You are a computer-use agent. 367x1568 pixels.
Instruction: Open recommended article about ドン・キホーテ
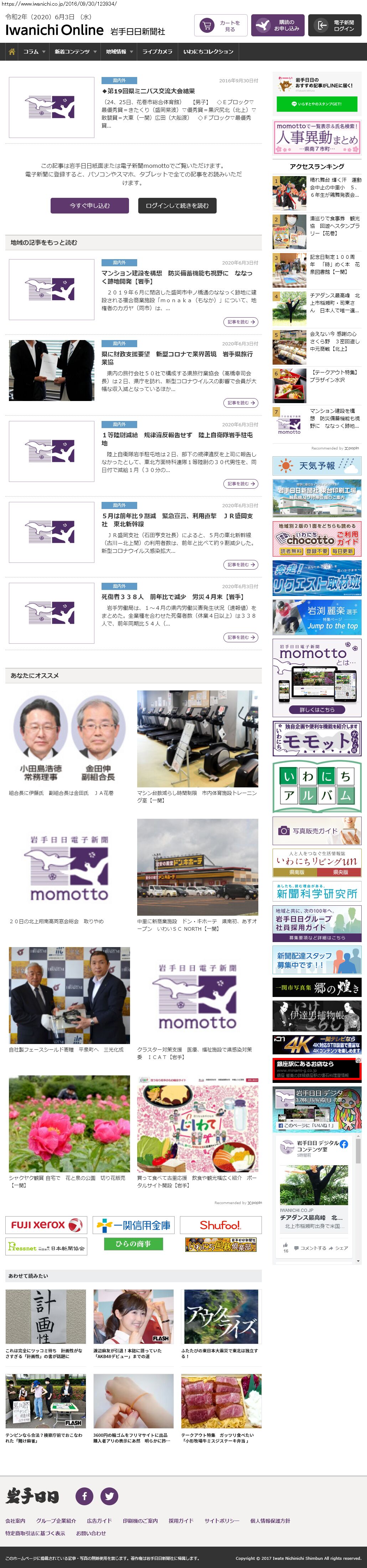197,867
